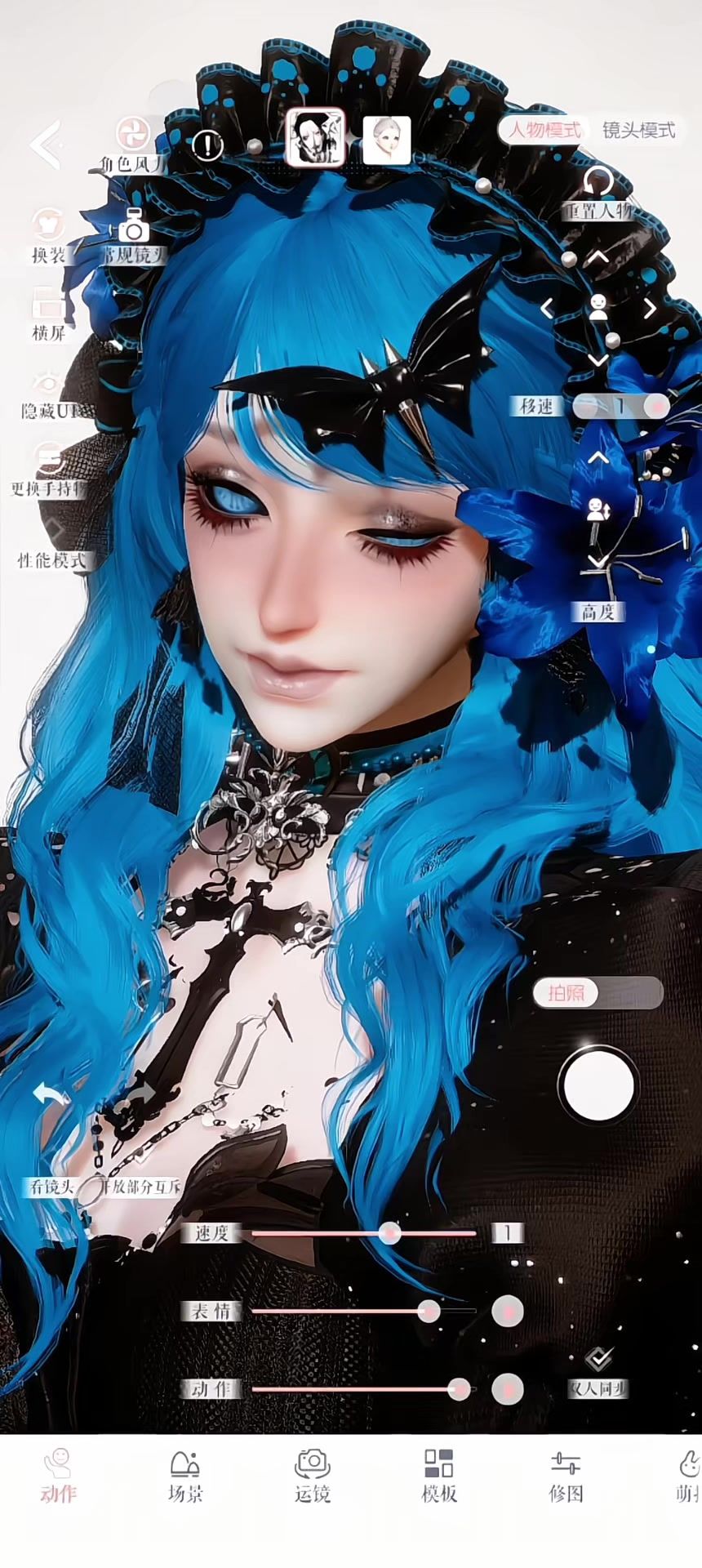Toggle 双人同步 checkbox
Image resolution: width=702 pixels, height=1568 pixels.
tap(598, 1360)
